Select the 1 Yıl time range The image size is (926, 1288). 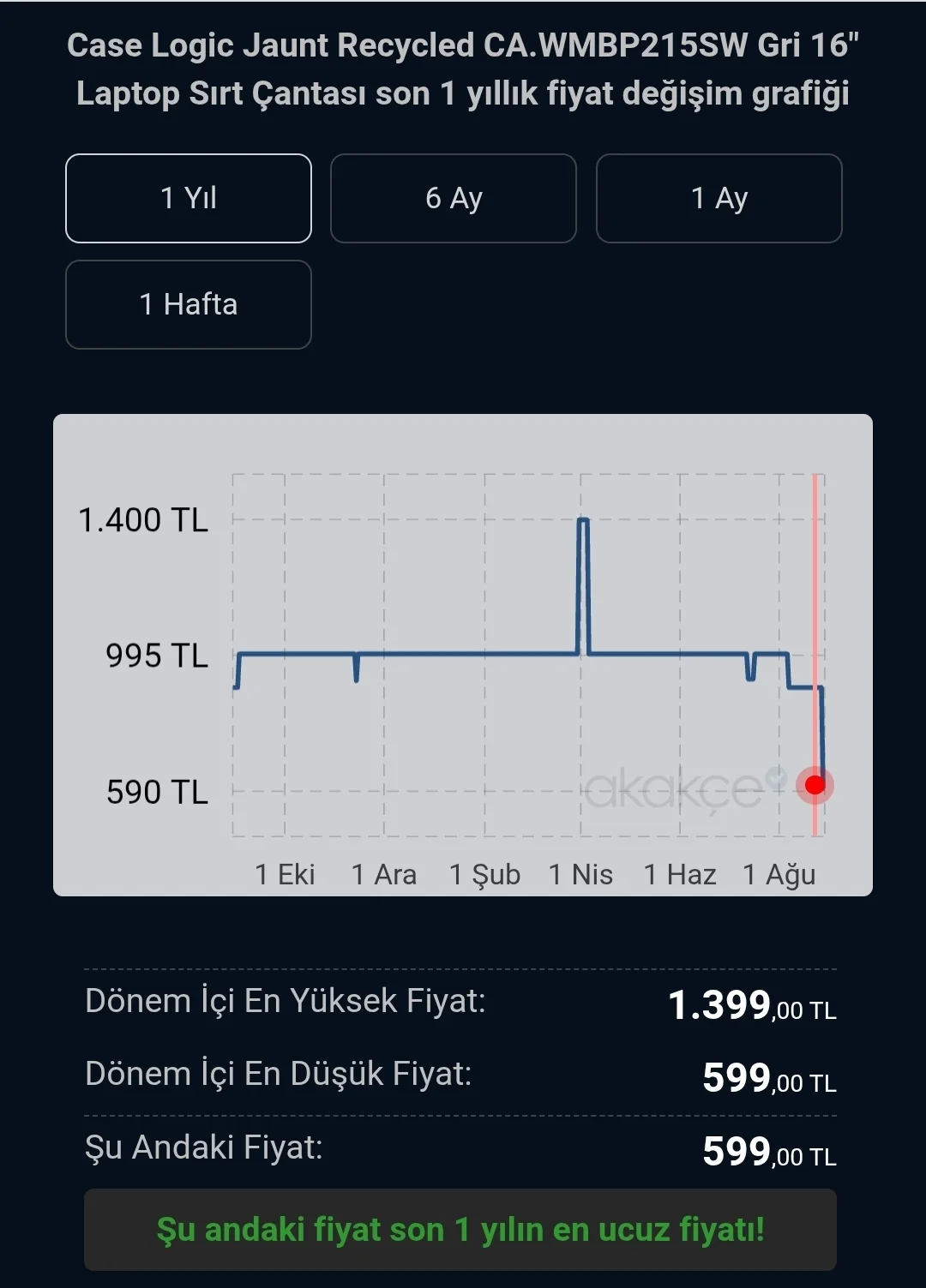tap(189, 198)
